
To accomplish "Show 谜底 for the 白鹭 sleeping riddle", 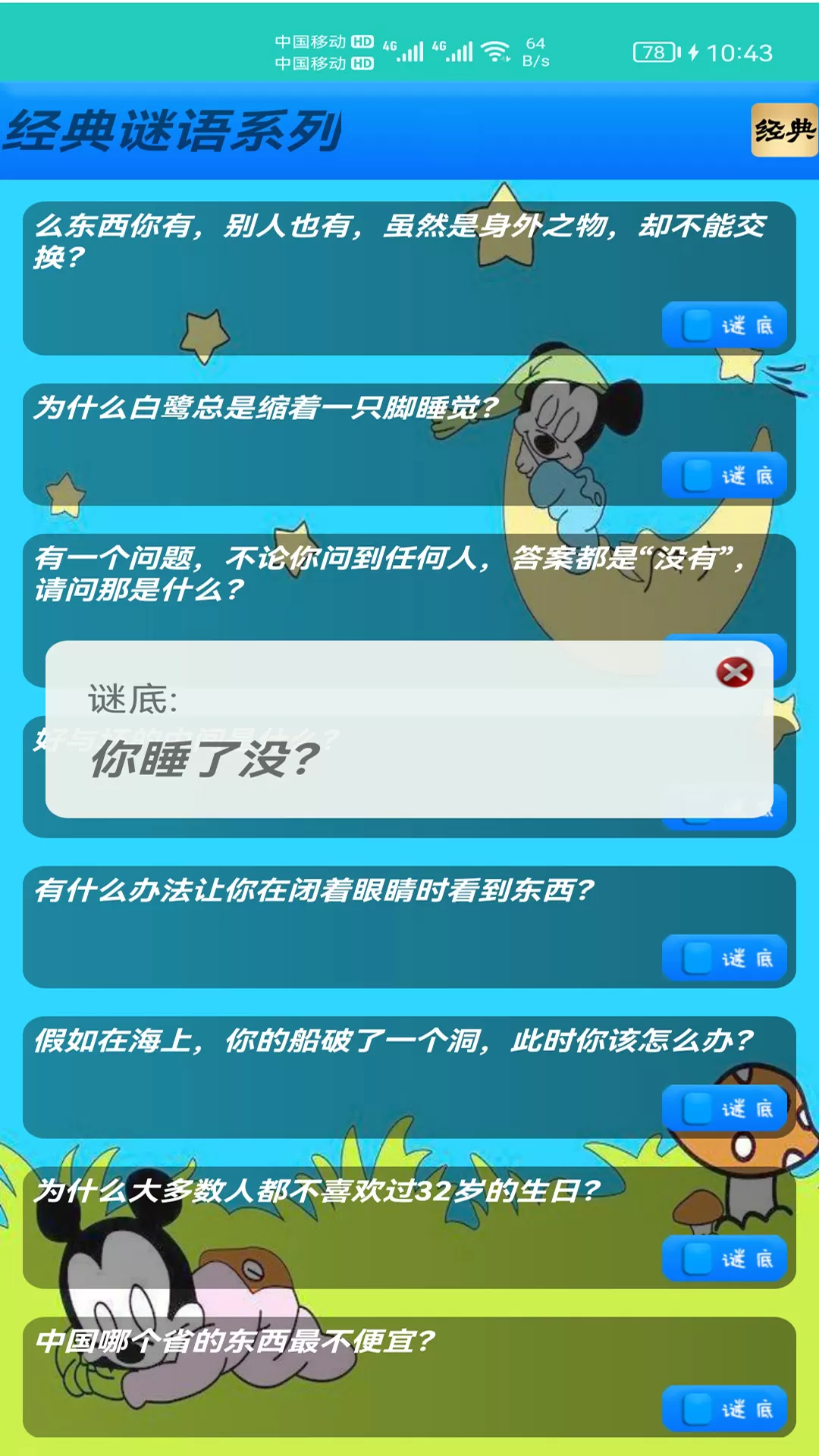I will (x=724, y=476).
